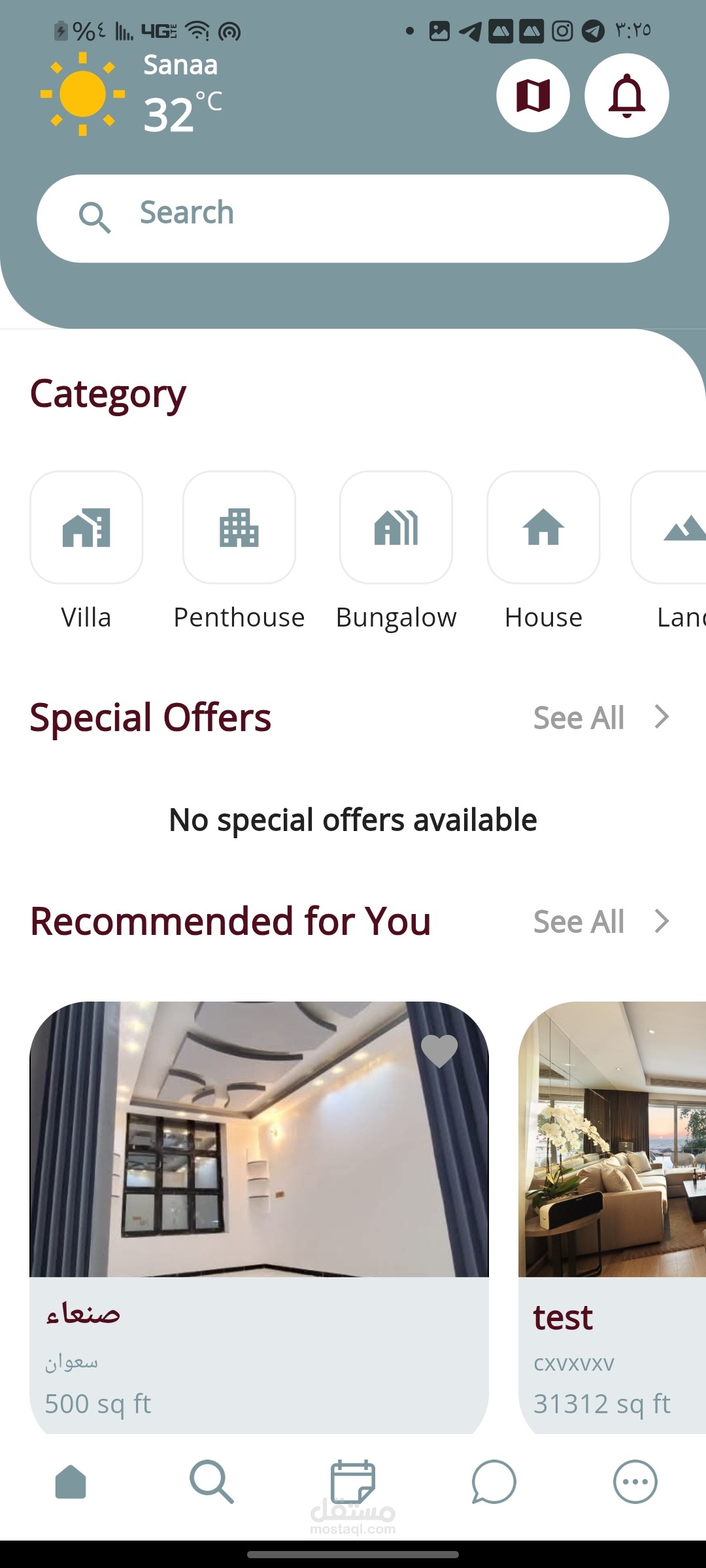Open the notifications bell
The height and width of the screenshot is (1568, 706).
coord(626,95)
